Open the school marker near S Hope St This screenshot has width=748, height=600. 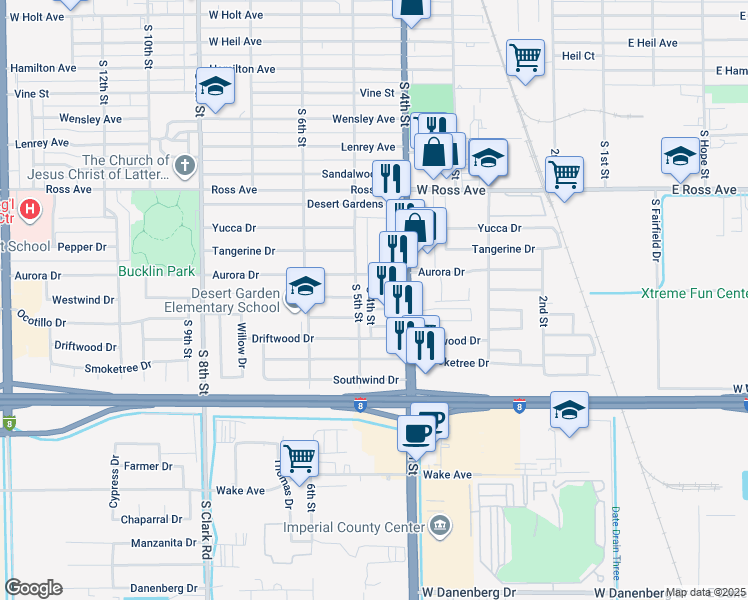point(680,156)
